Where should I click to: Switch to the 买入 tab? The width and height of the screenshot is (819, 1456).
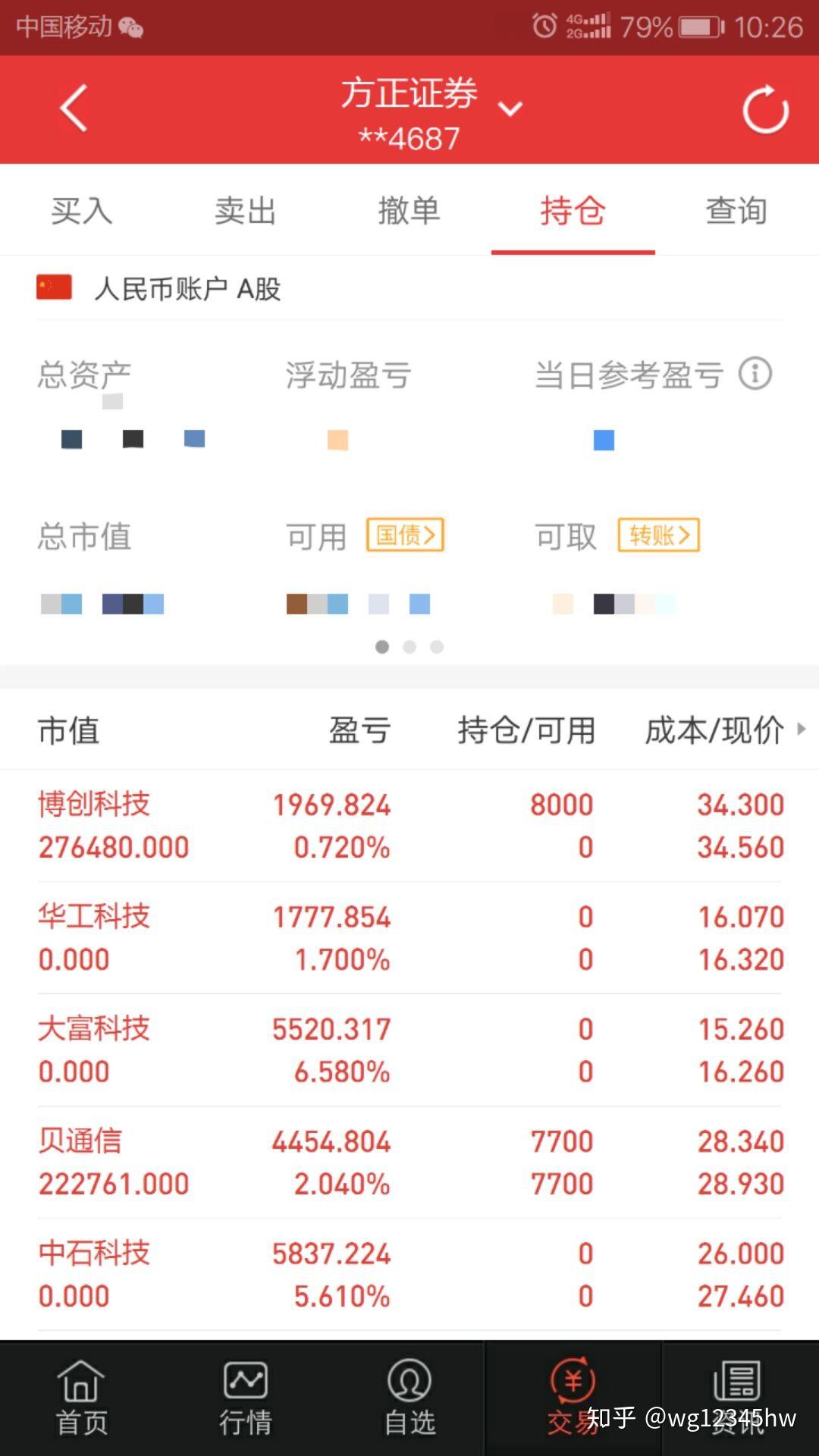click(82, 210)
